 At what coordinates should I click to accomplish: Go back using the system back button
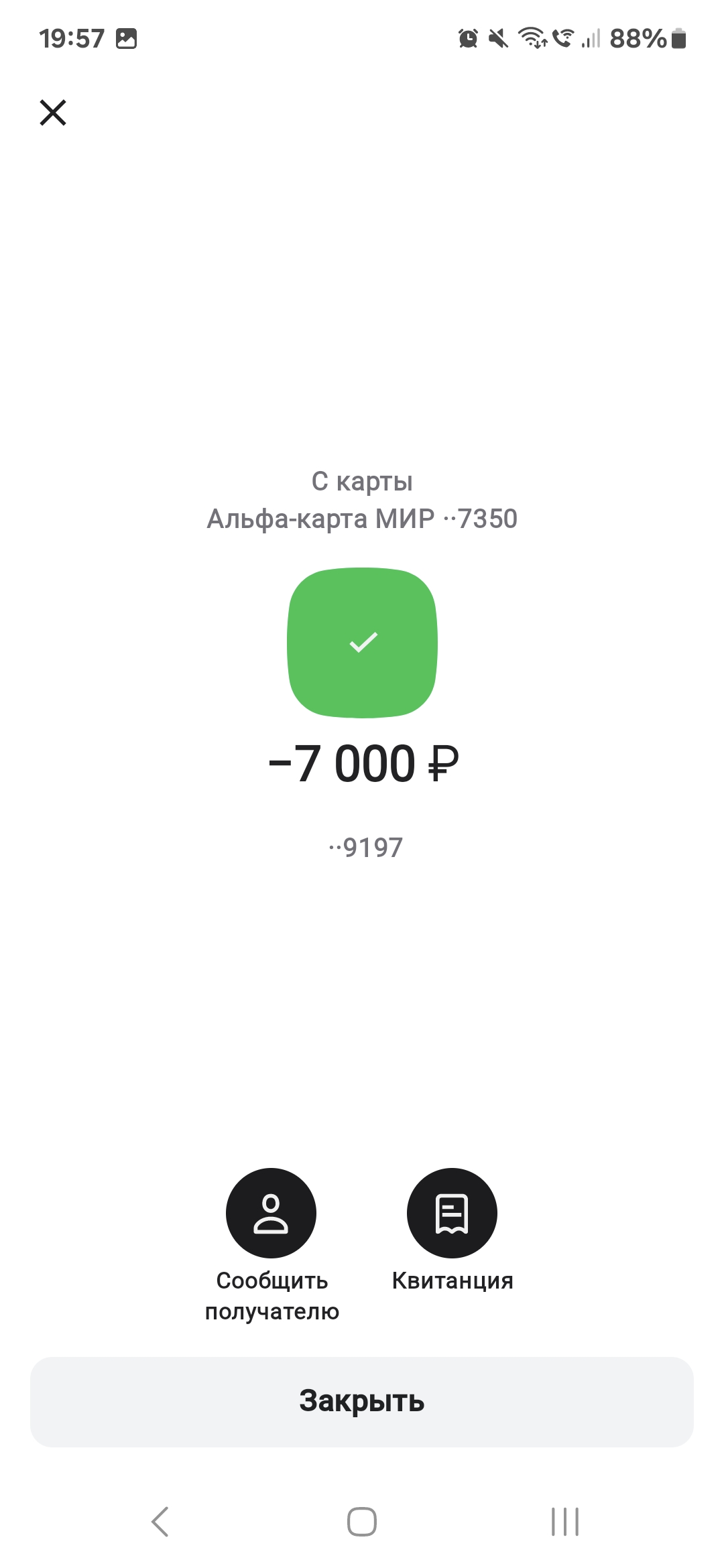(x=160, y=1522)
